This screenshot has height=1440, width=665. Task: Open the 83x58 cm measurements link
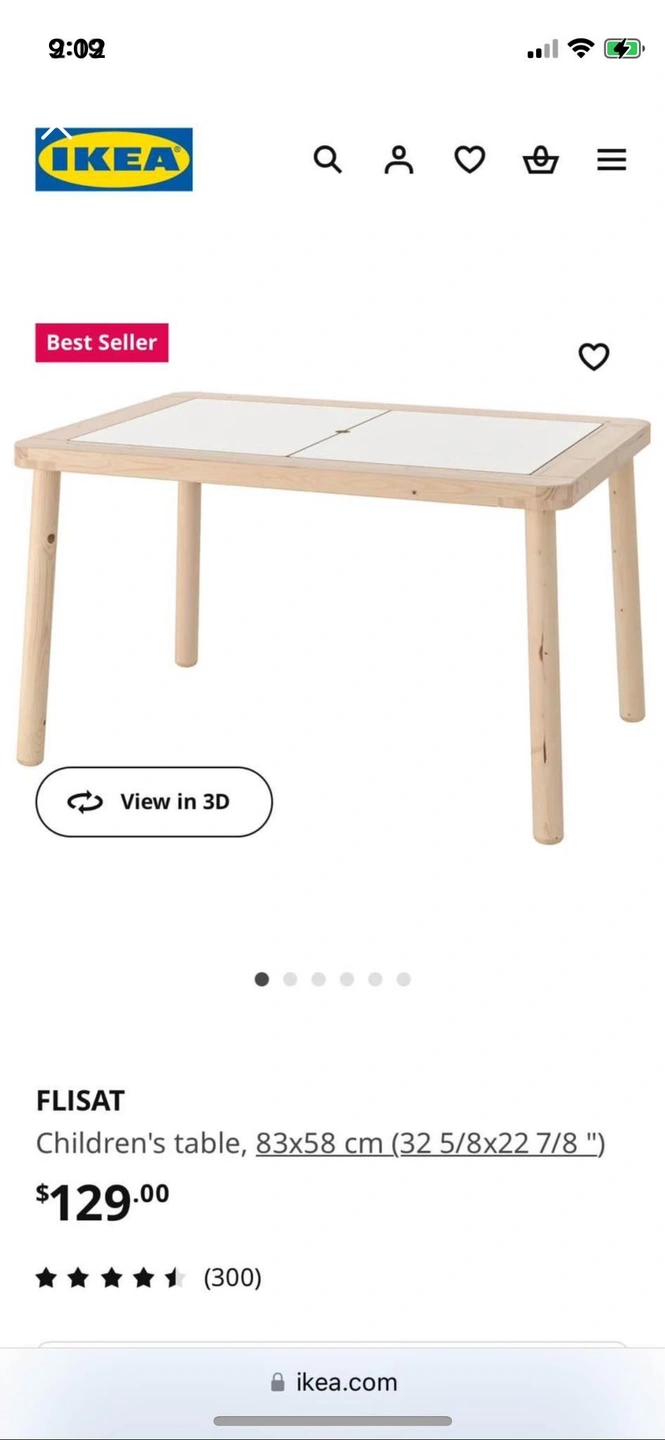pos(430,1142)
